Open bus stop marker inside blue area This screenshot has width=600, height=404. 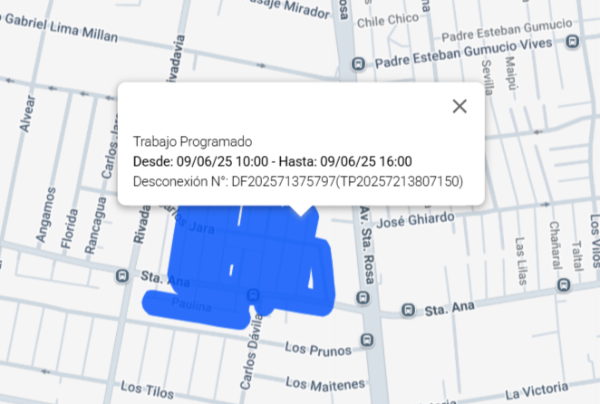click(x=253, y=295)
